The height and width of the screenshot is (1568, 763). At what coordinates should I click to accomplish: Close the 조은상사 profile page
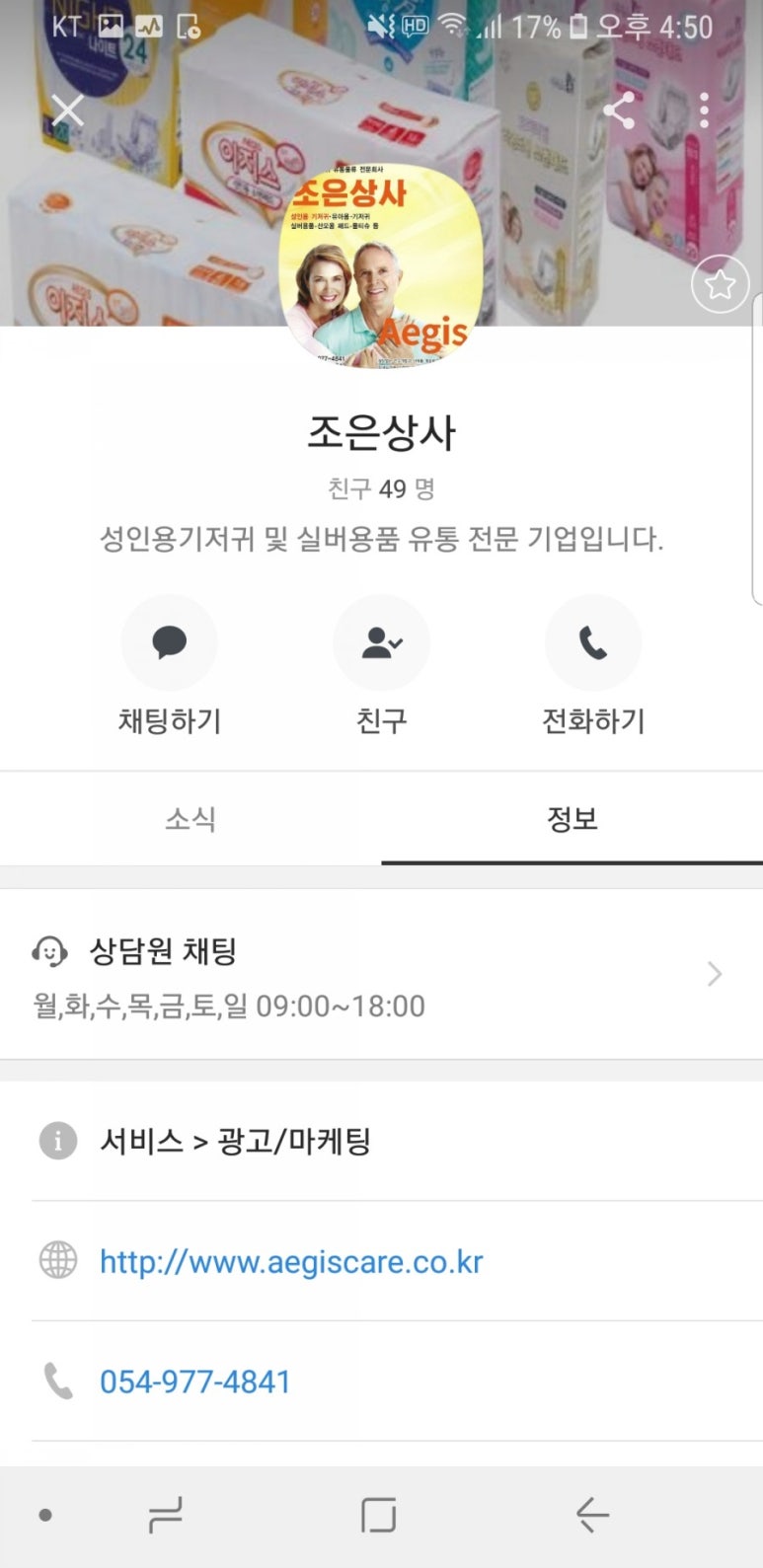coord(67,110)
